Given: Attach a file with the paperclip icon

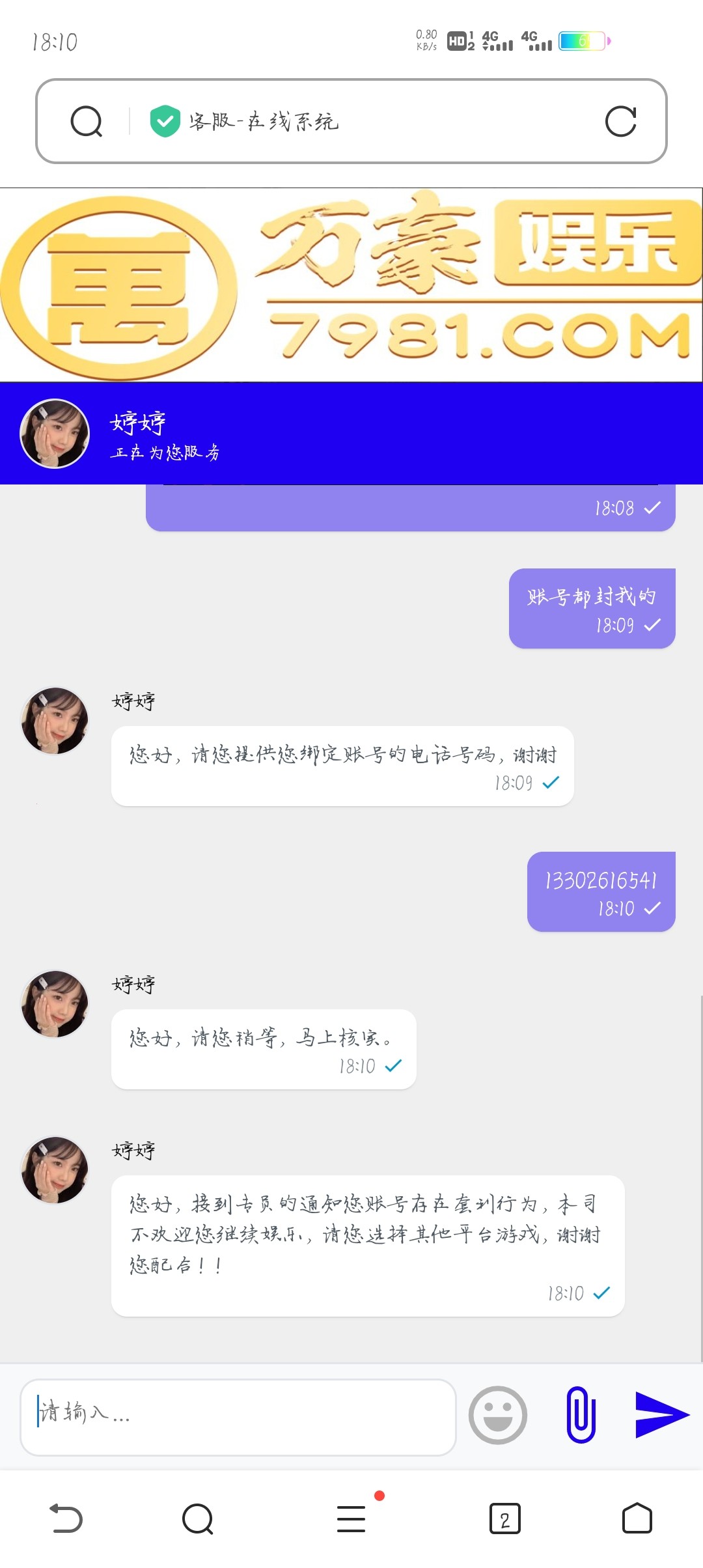Looking at the screenshot, I should click(581, 1414).
